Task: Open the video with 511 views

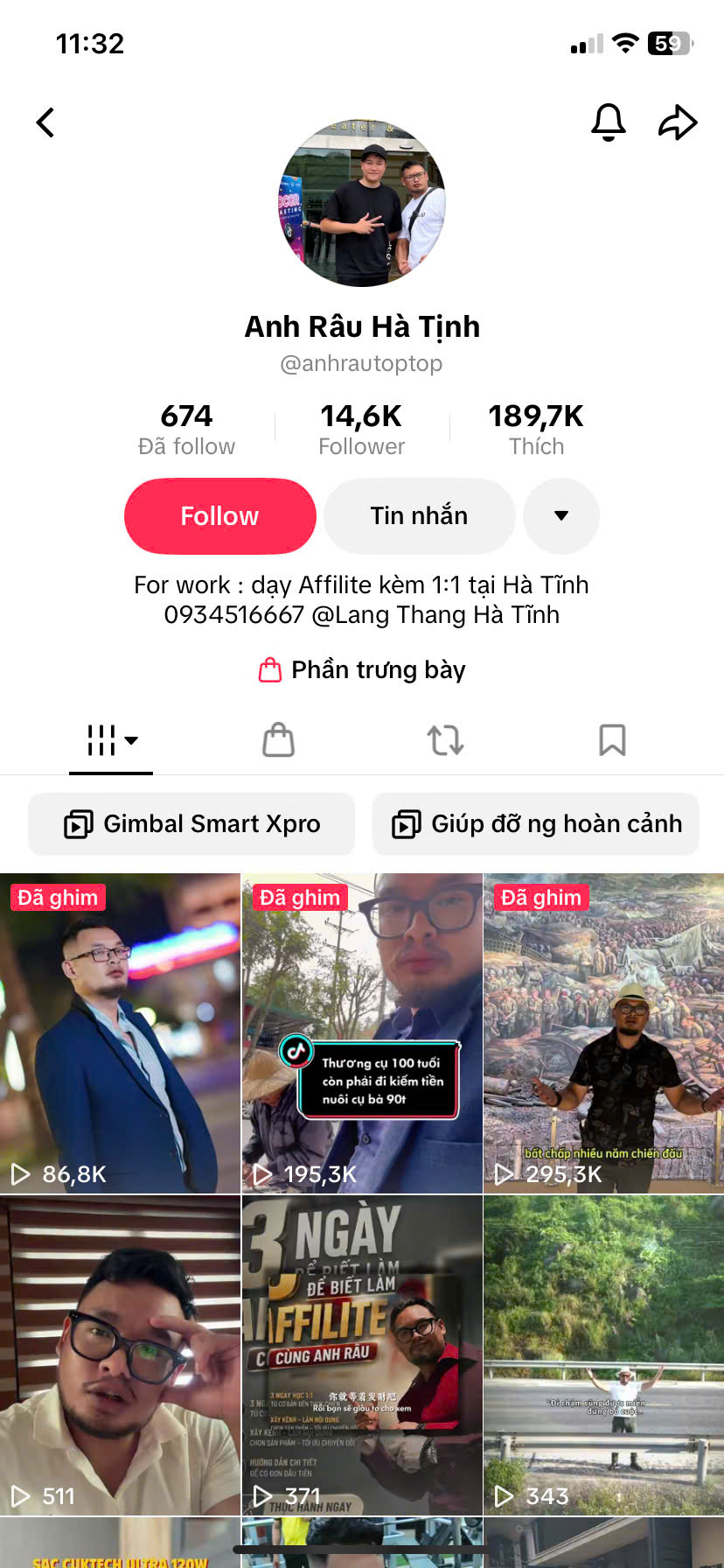Action: tap(120, 1355)
